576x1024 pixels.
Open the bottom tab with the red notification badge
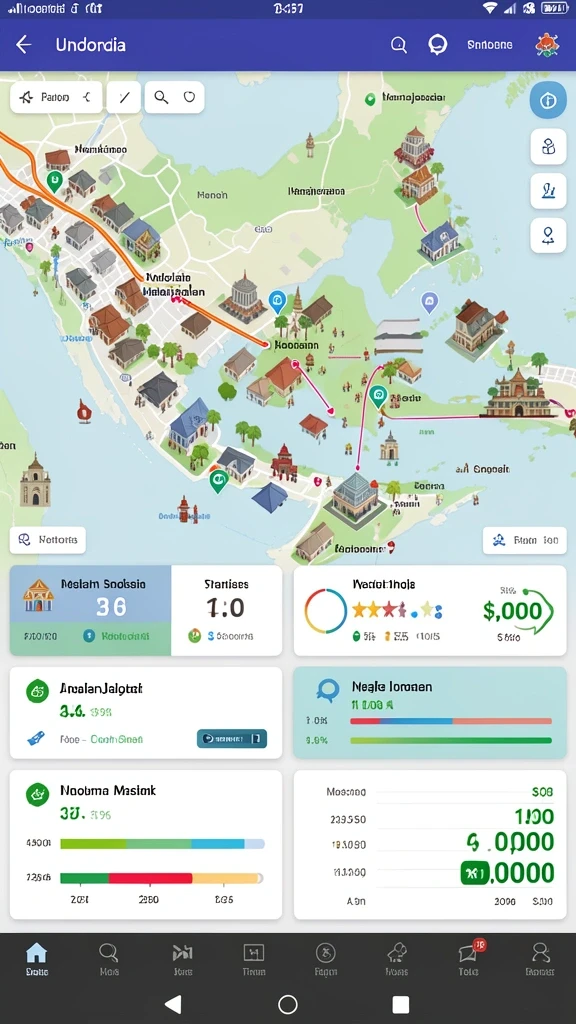(469, 959)
